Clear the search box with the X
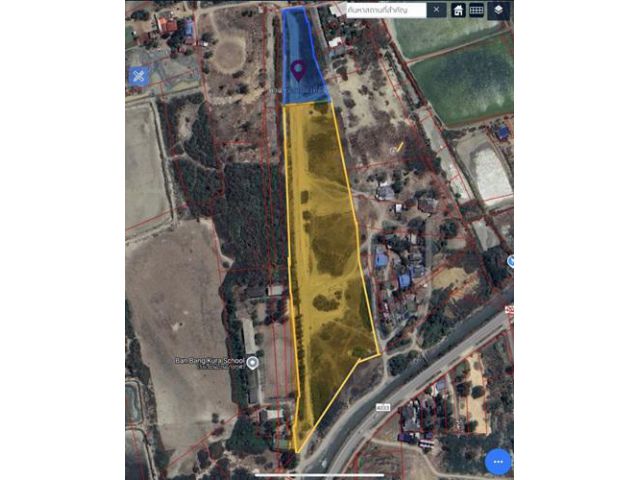The height and width of the screenshot is (480, 640). click(x=436, y=10)
